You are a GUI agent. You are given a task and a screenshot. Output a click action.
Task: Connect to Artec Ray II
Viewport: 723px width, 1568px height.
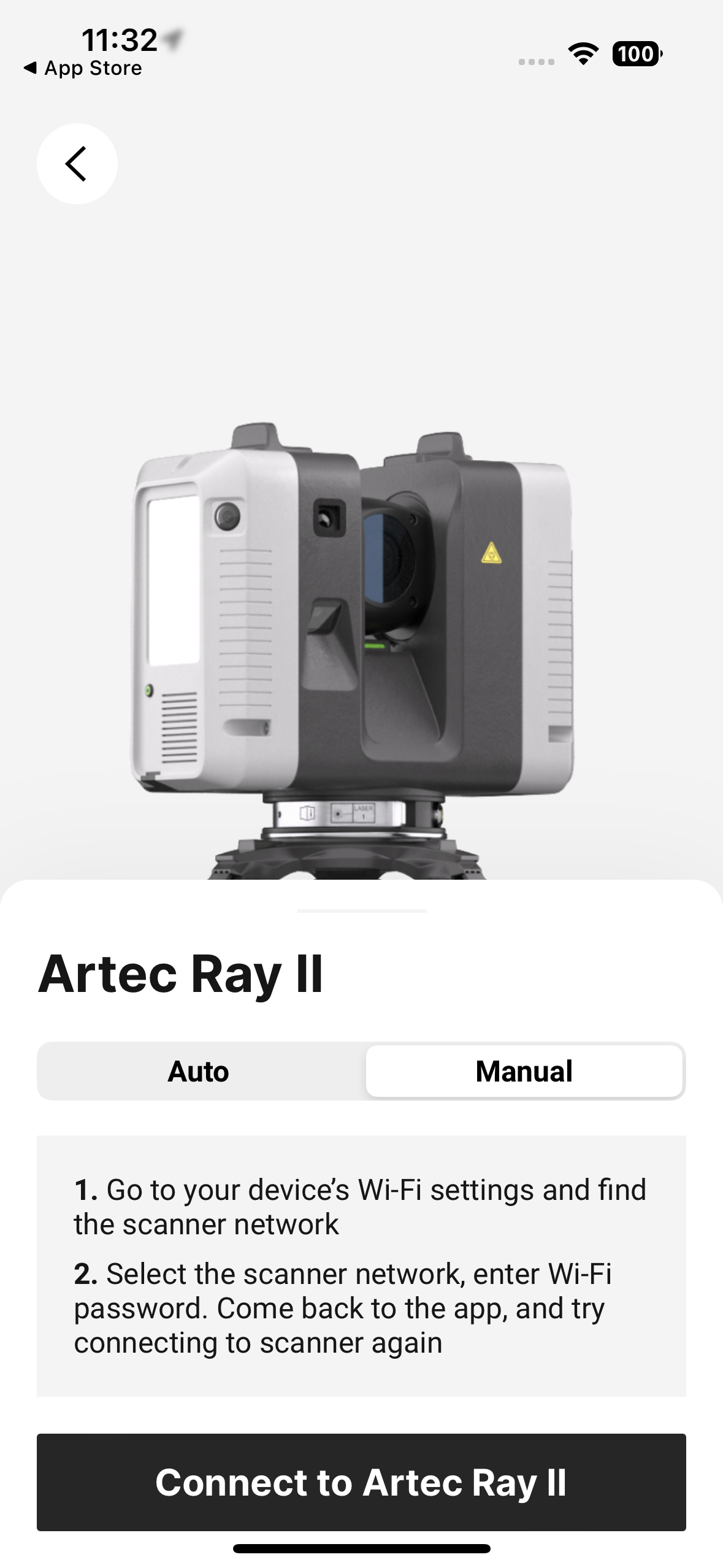pos(361,1483)
